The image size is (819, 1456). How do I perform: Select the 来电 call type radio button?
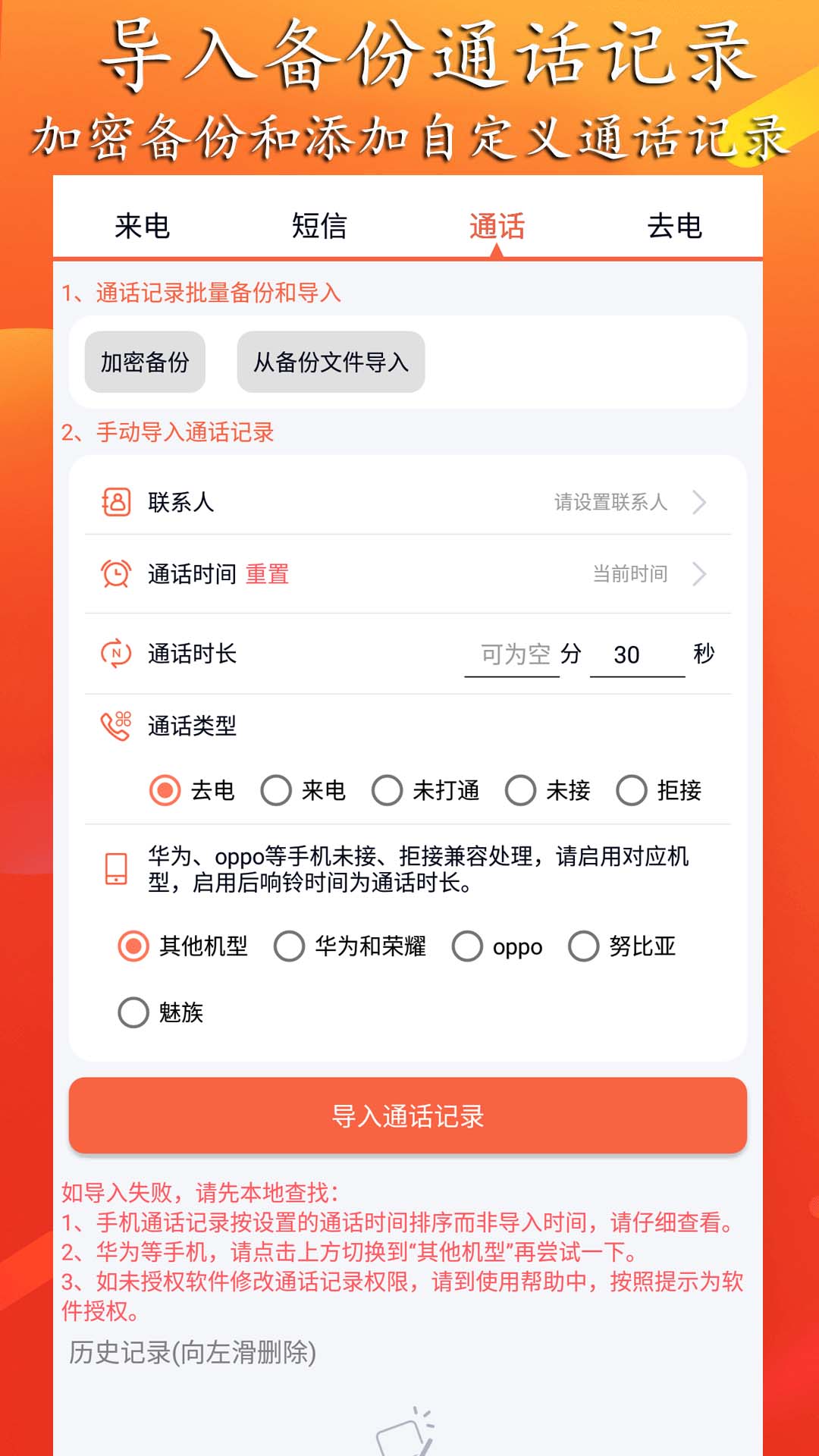(276, 789)
